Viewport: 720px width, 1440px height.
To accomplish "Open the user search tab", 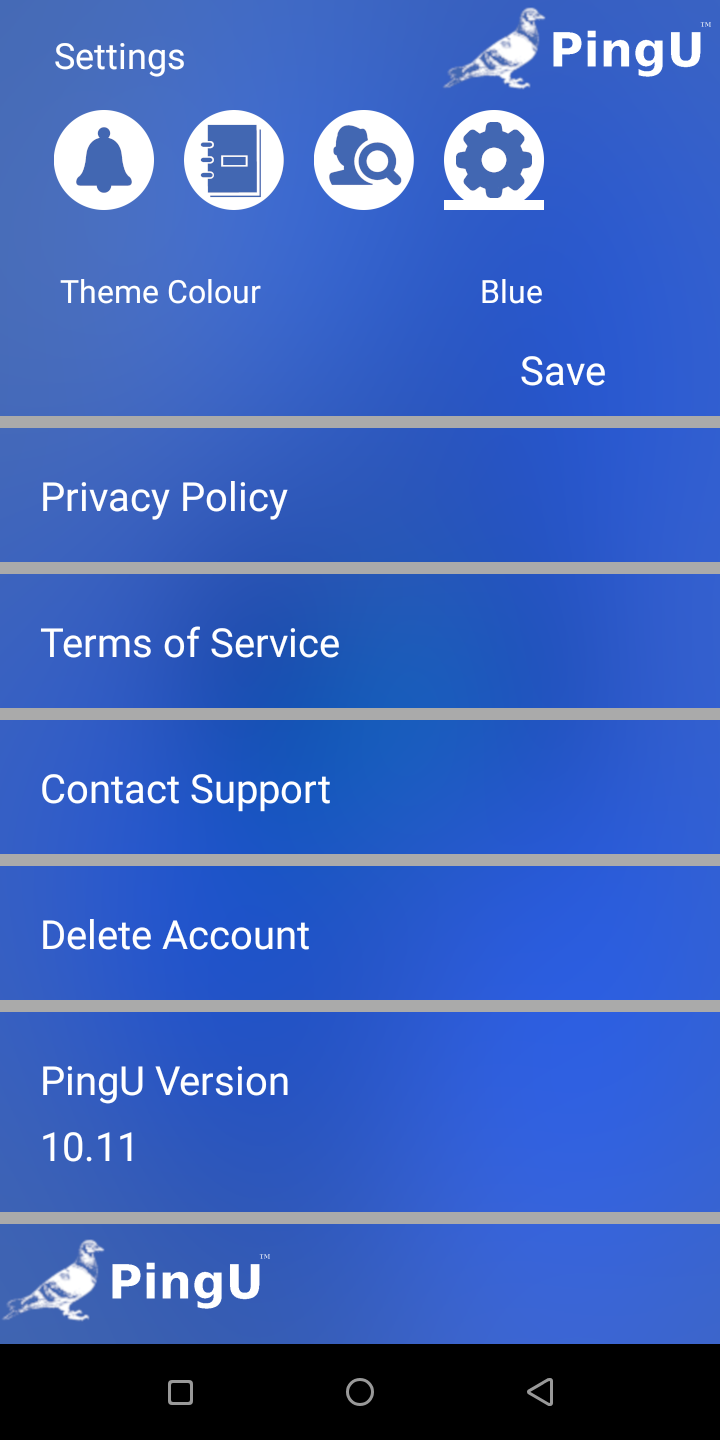I will tap(364, 160).
